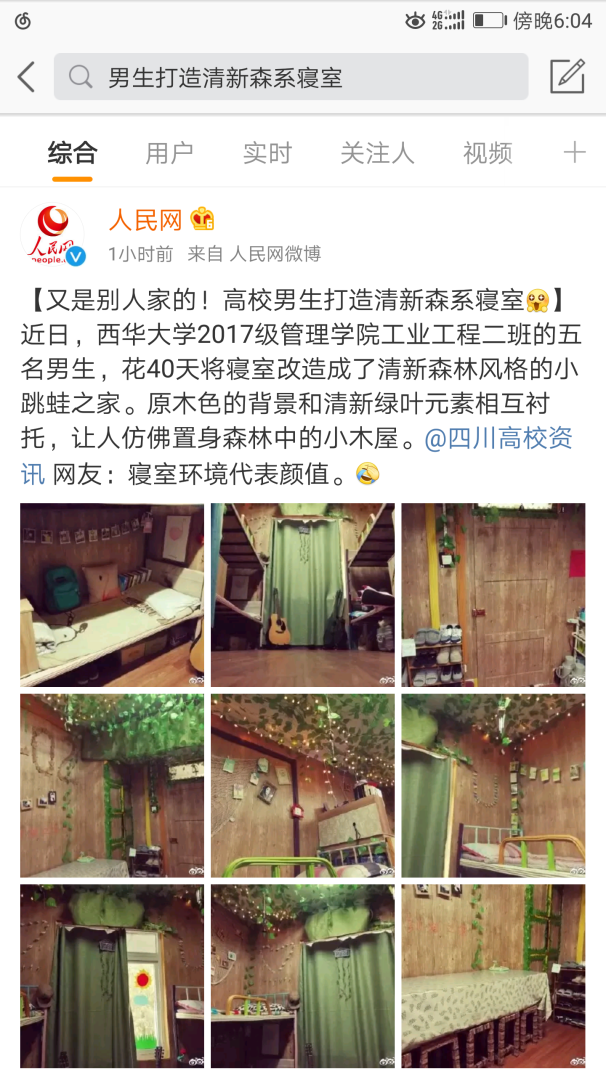Open the @四川高校资讯 mention link
606x1077 pixels.
coord(498,439)
